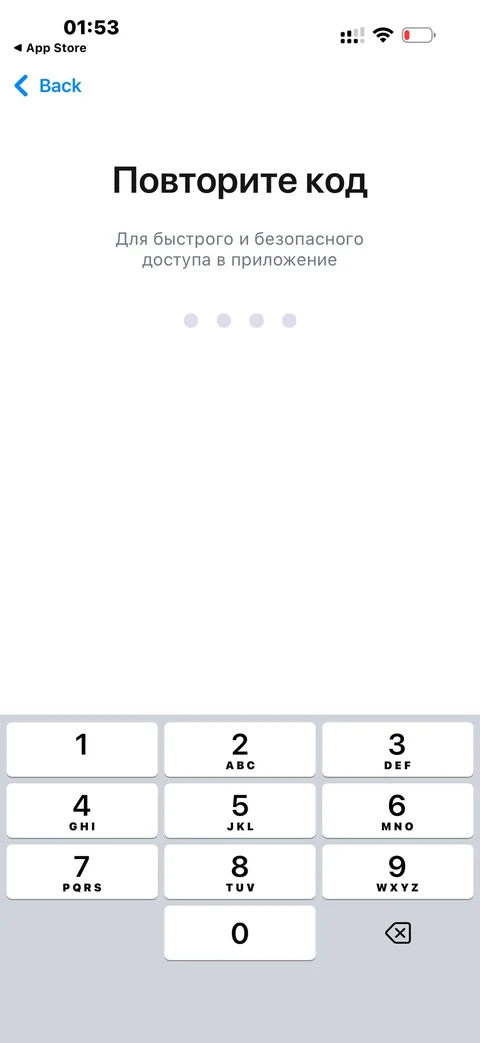This screenshot has height=1043, width=480.
Task: Enter digit 2 on the keypad
Action: (x=240, y=749)
